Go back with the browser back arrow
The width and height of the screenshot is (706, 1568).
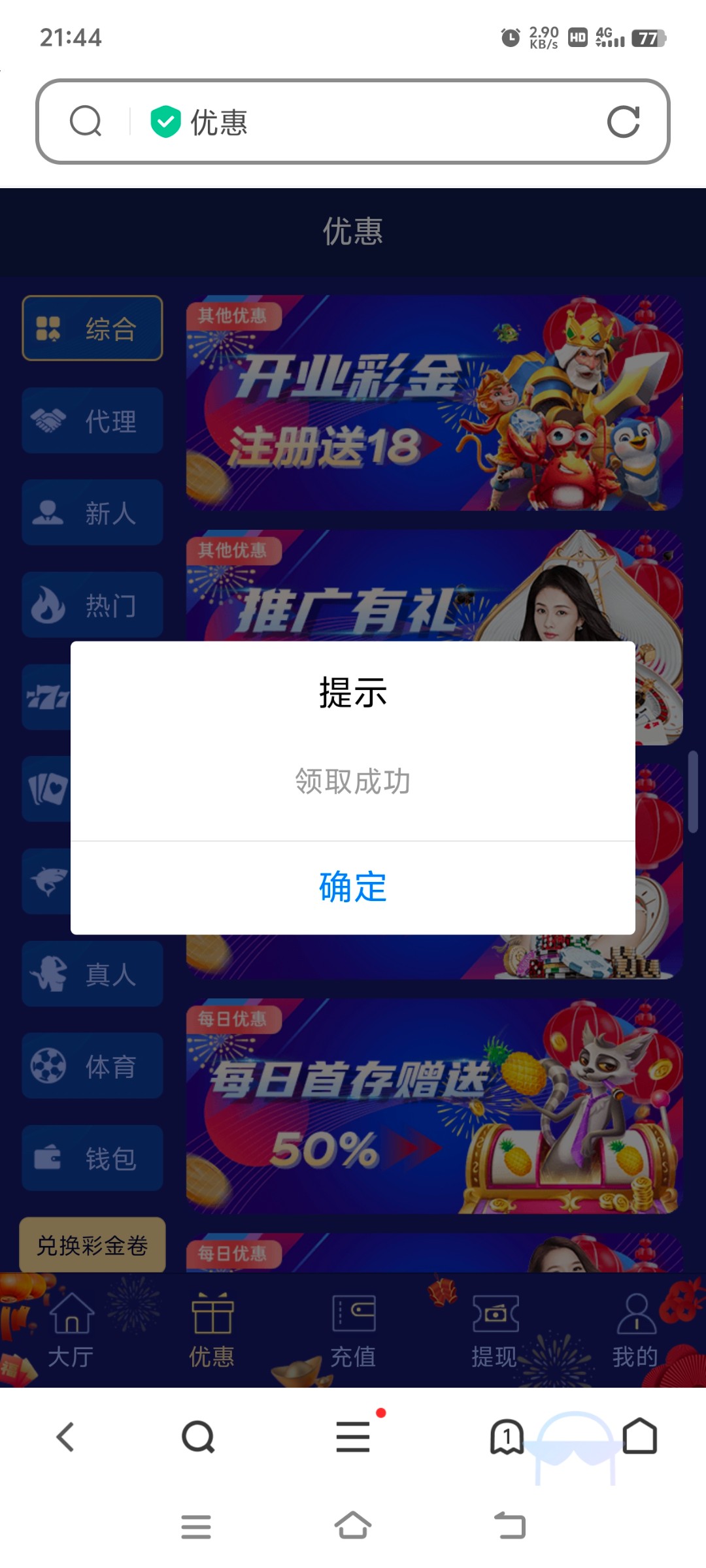coord(65,1437)
